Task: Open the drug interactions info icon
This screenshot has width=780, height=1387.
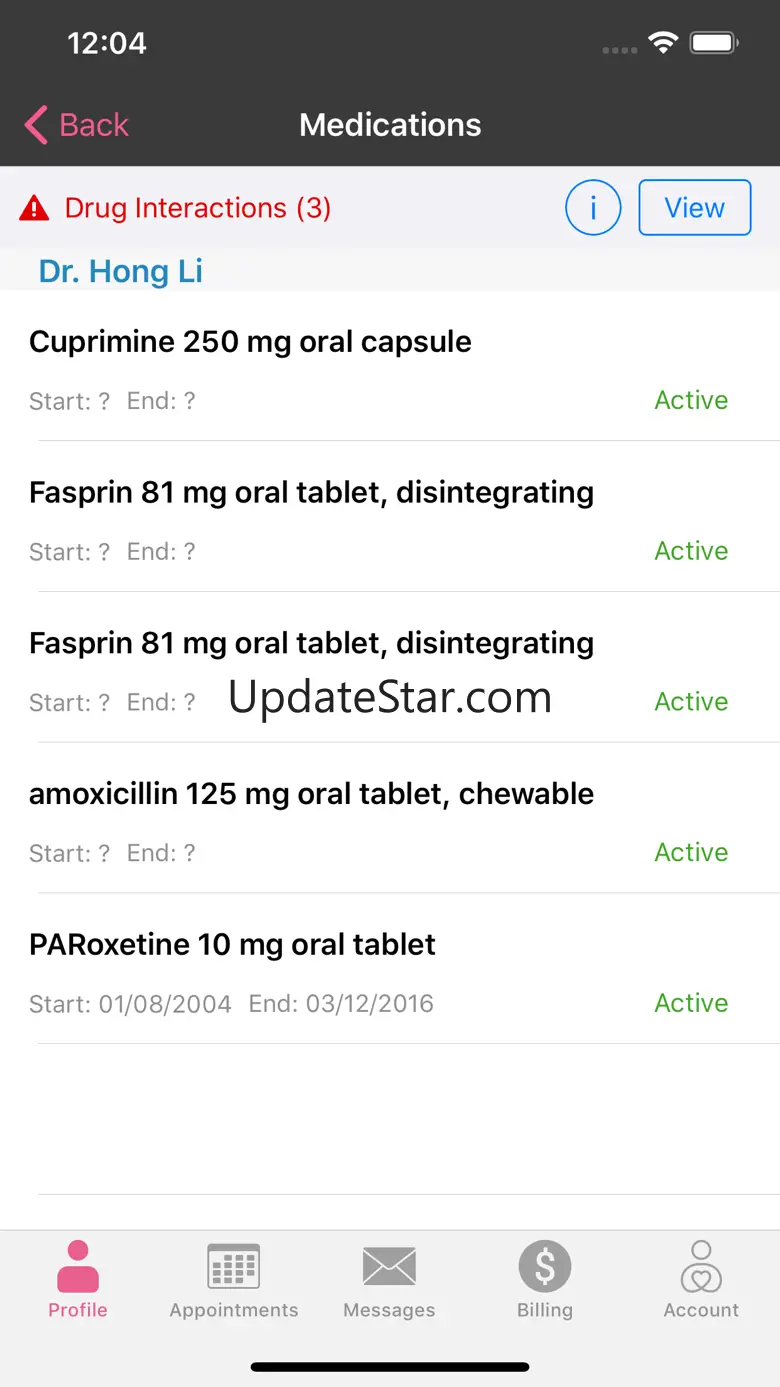Action: [x=593, y=208]
